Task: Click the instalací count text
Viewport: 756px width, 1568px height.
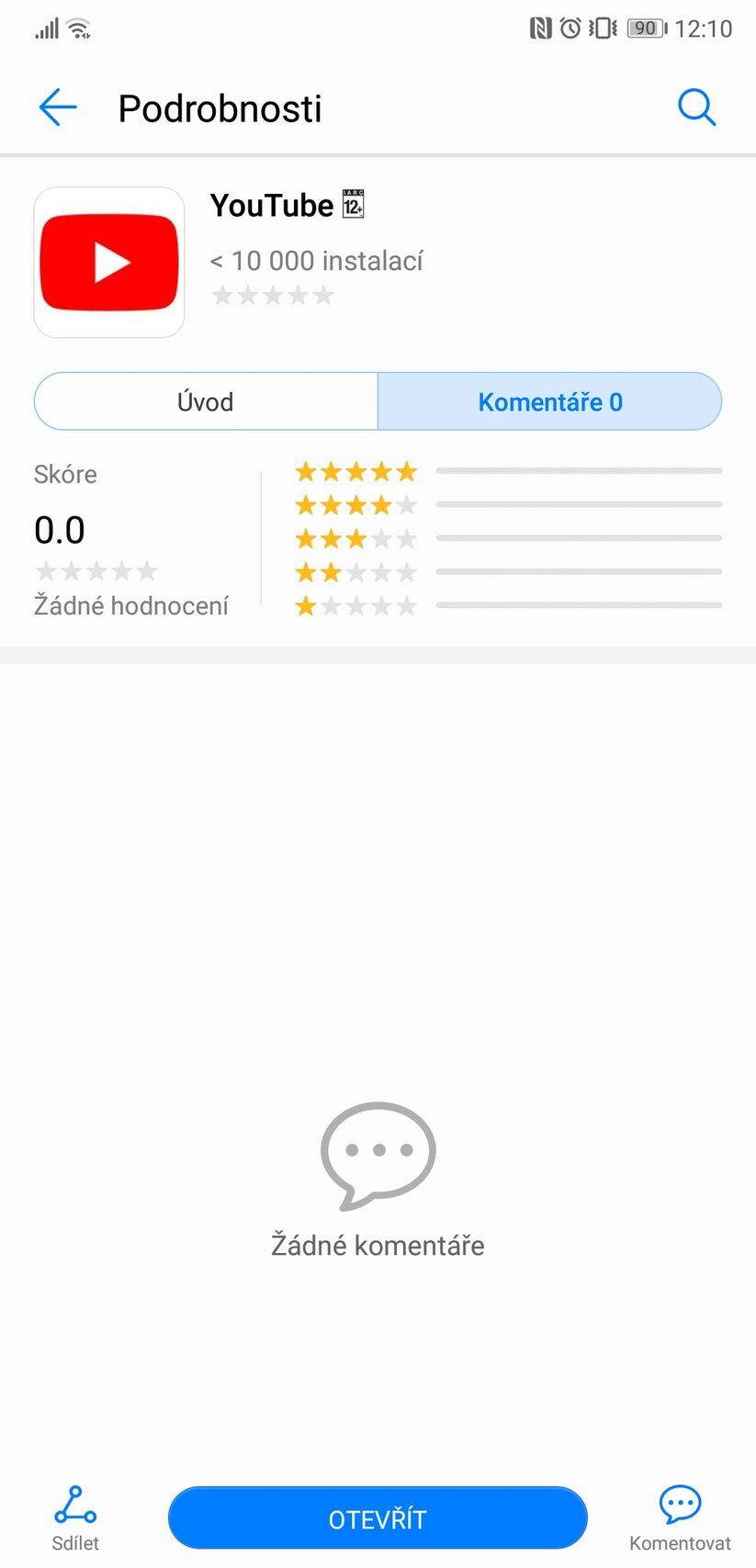Action: click(x=316, y=260)
